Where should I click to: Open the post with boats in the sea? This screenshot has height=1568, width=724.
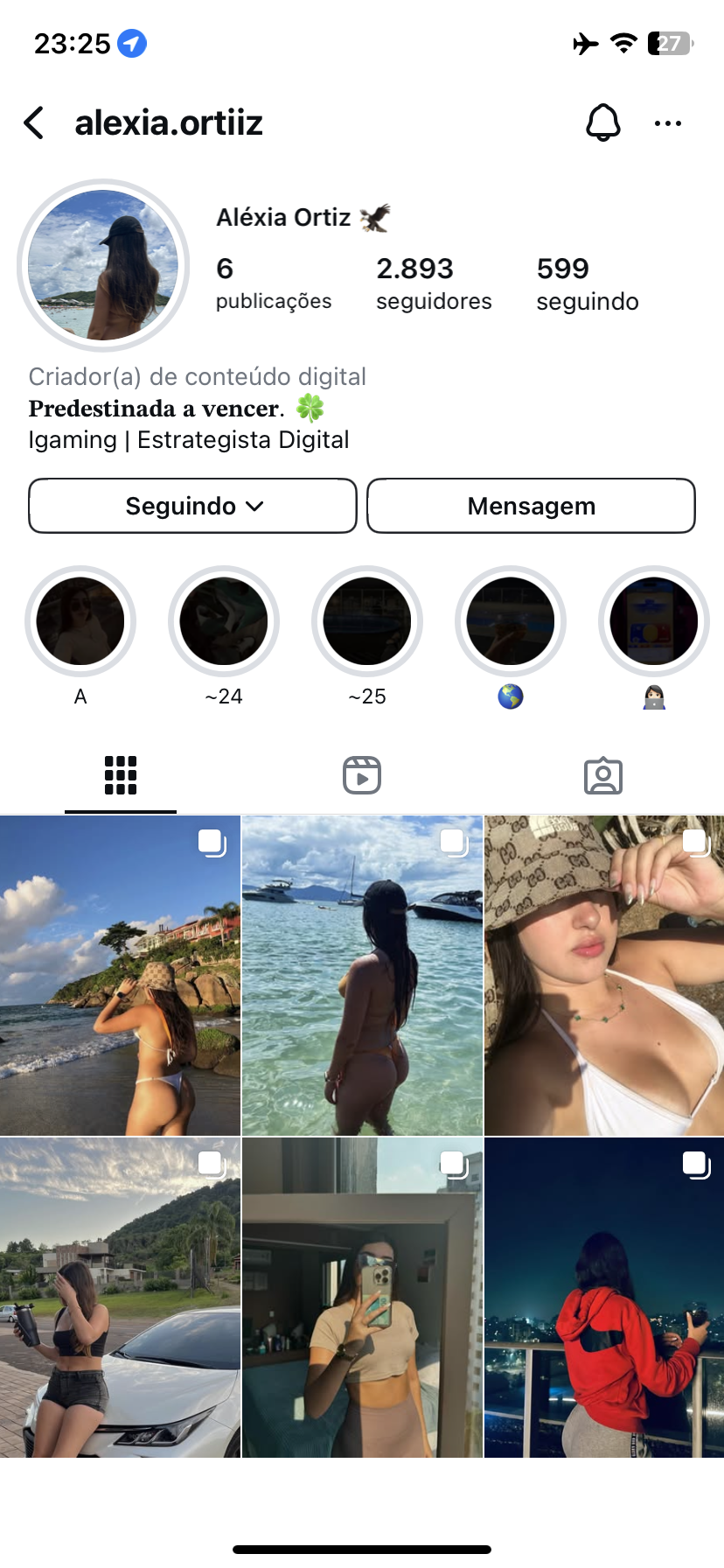[x=362, y=976]
